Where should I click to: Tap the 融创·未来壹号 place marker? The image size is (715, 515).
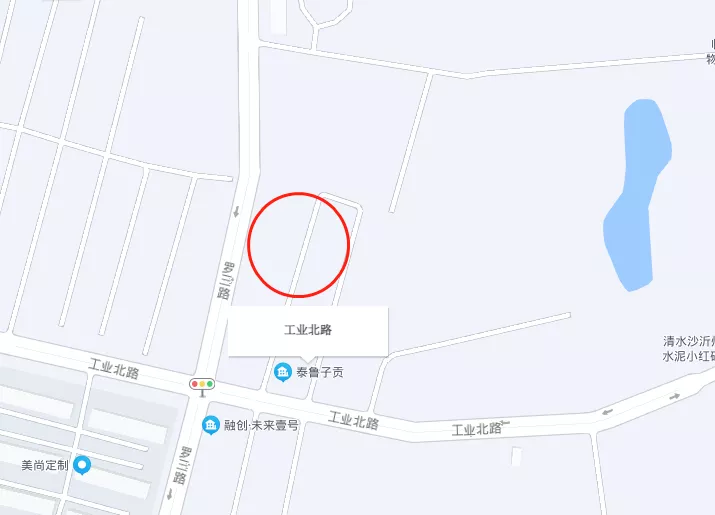click(x=211, y=426)
